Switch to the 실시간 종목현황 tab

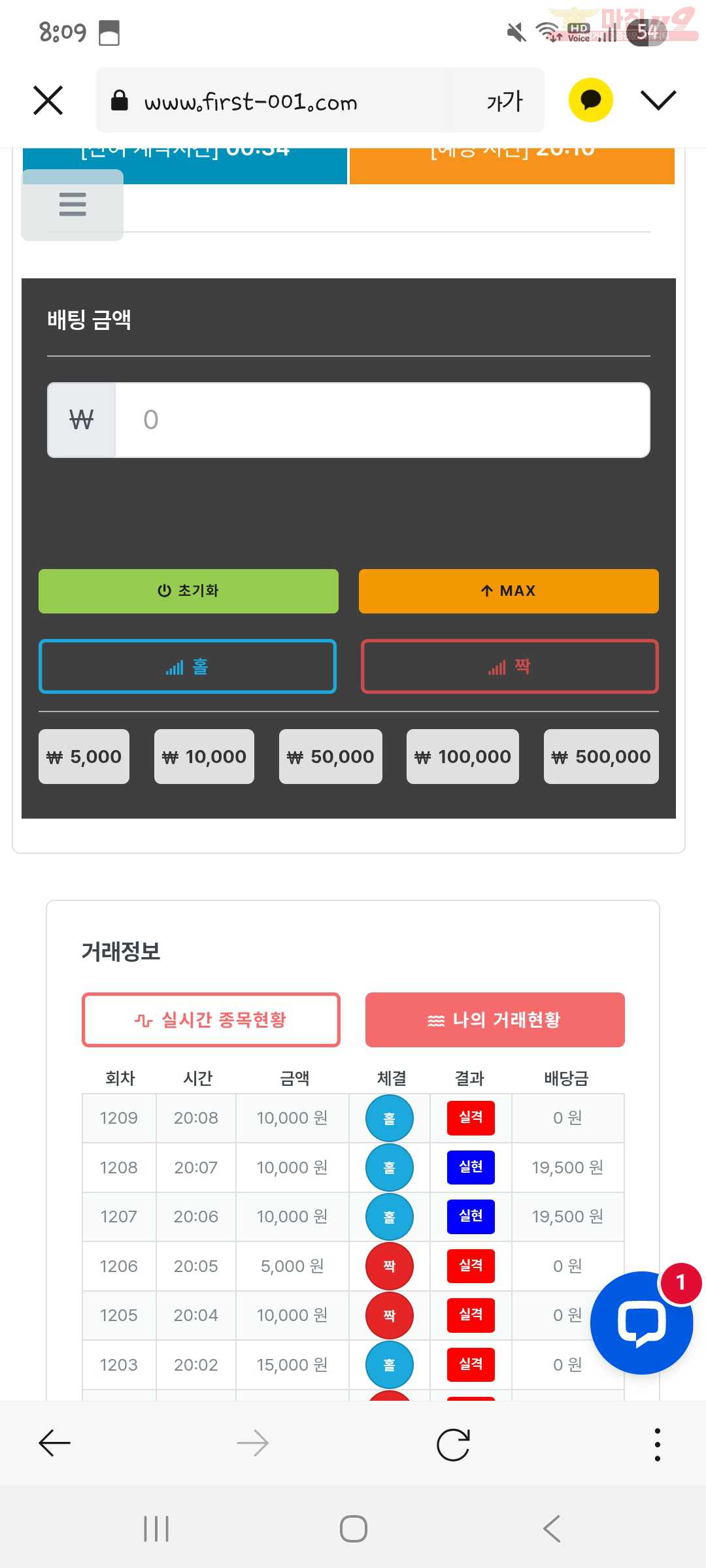210,1019
